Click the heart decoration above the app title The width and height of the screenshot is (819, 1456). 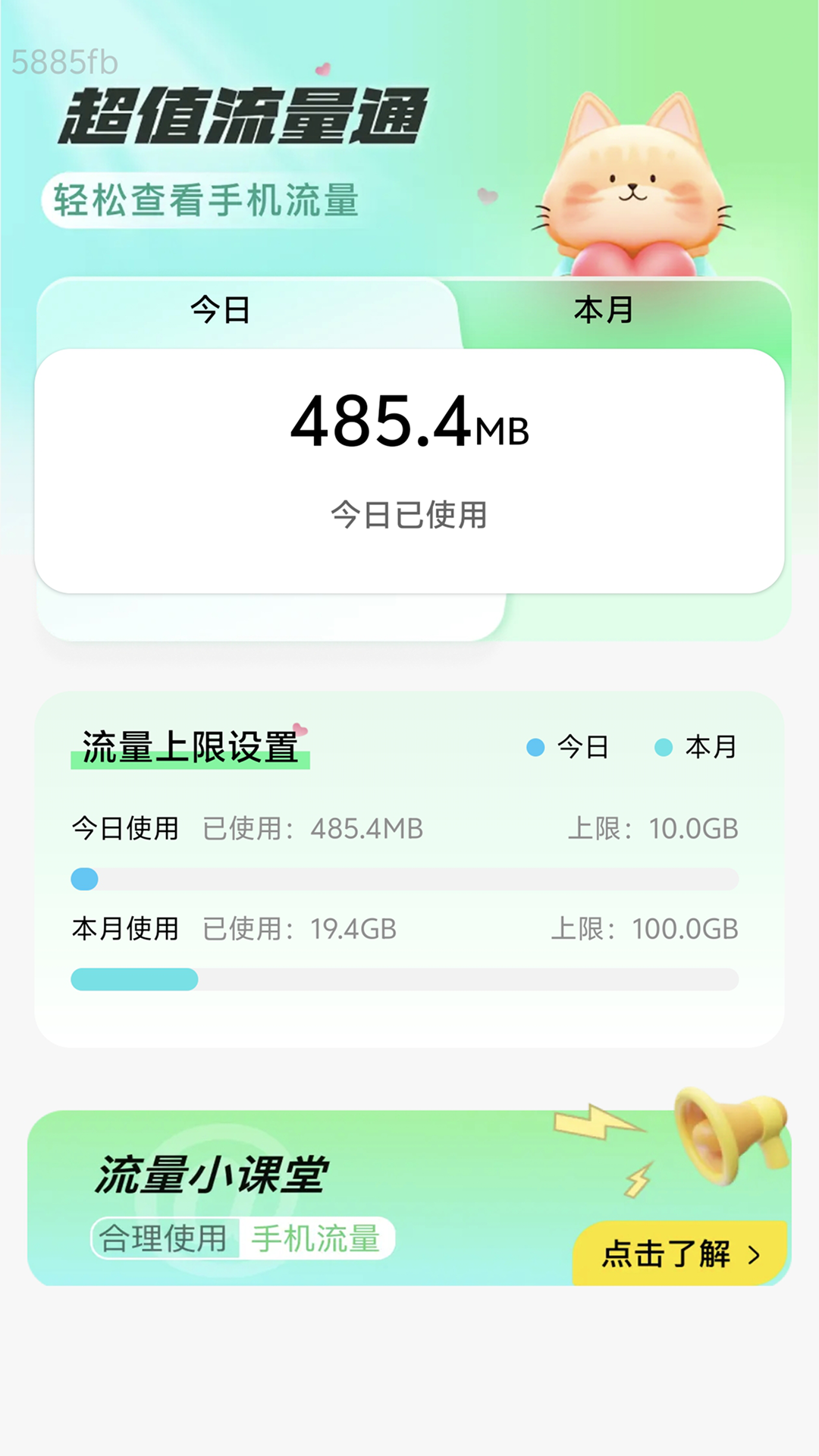tap(323, 68)
